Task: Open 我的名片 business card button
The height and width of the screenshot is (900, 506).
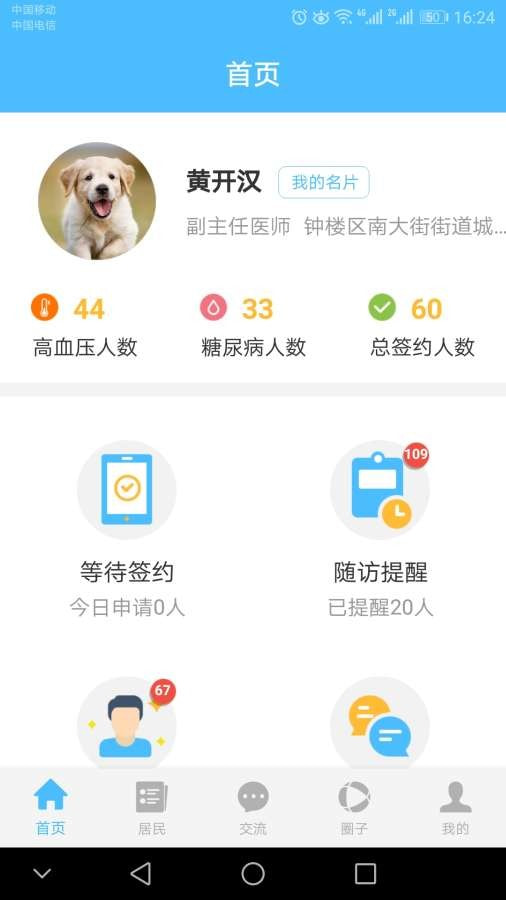Action: coord(324,183)
